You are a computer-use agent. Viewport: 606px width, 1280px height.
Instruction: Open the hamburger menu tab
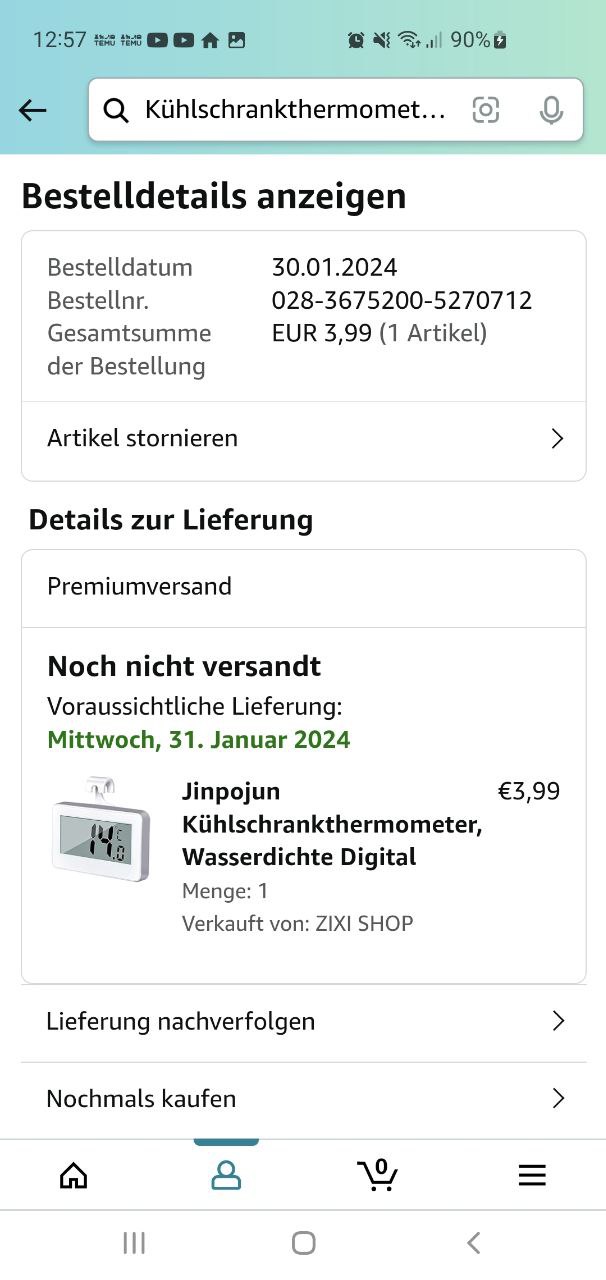[532, 1175]
